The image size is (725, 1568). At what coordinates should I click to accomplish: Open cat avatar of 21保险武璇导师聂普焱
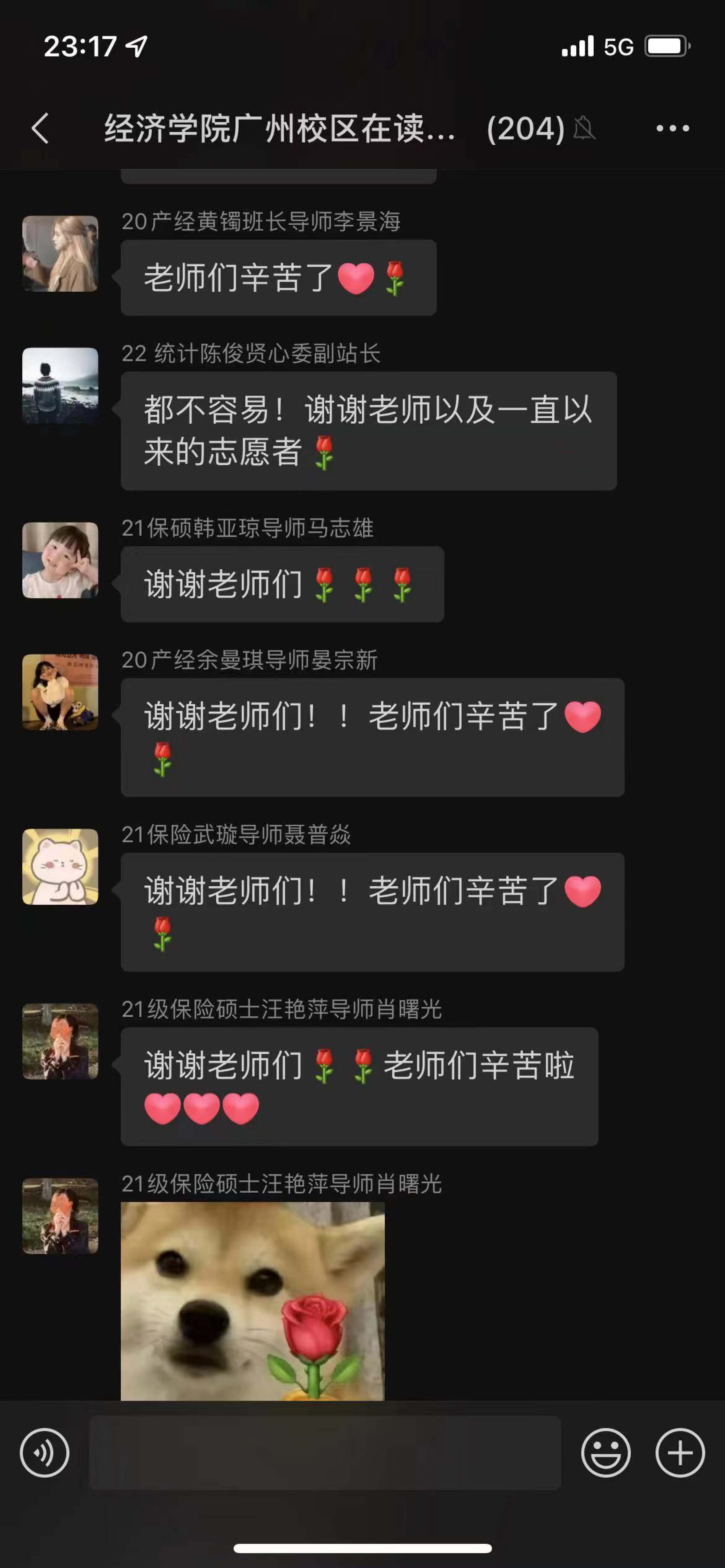pos(60,866)
